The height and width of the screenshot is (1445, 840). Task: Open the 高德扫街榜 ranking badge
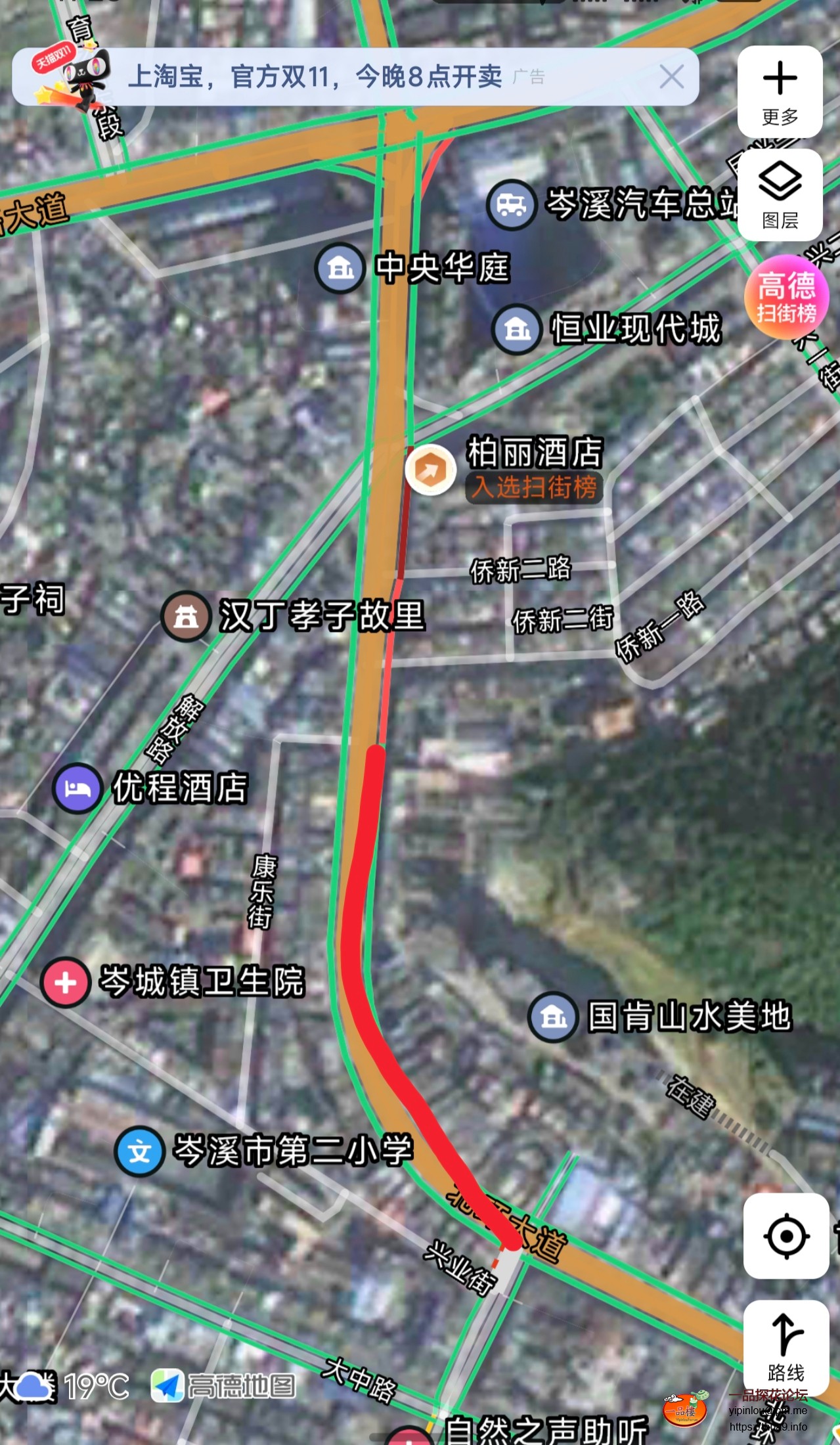pyautogui.click(x=786, y=298)
